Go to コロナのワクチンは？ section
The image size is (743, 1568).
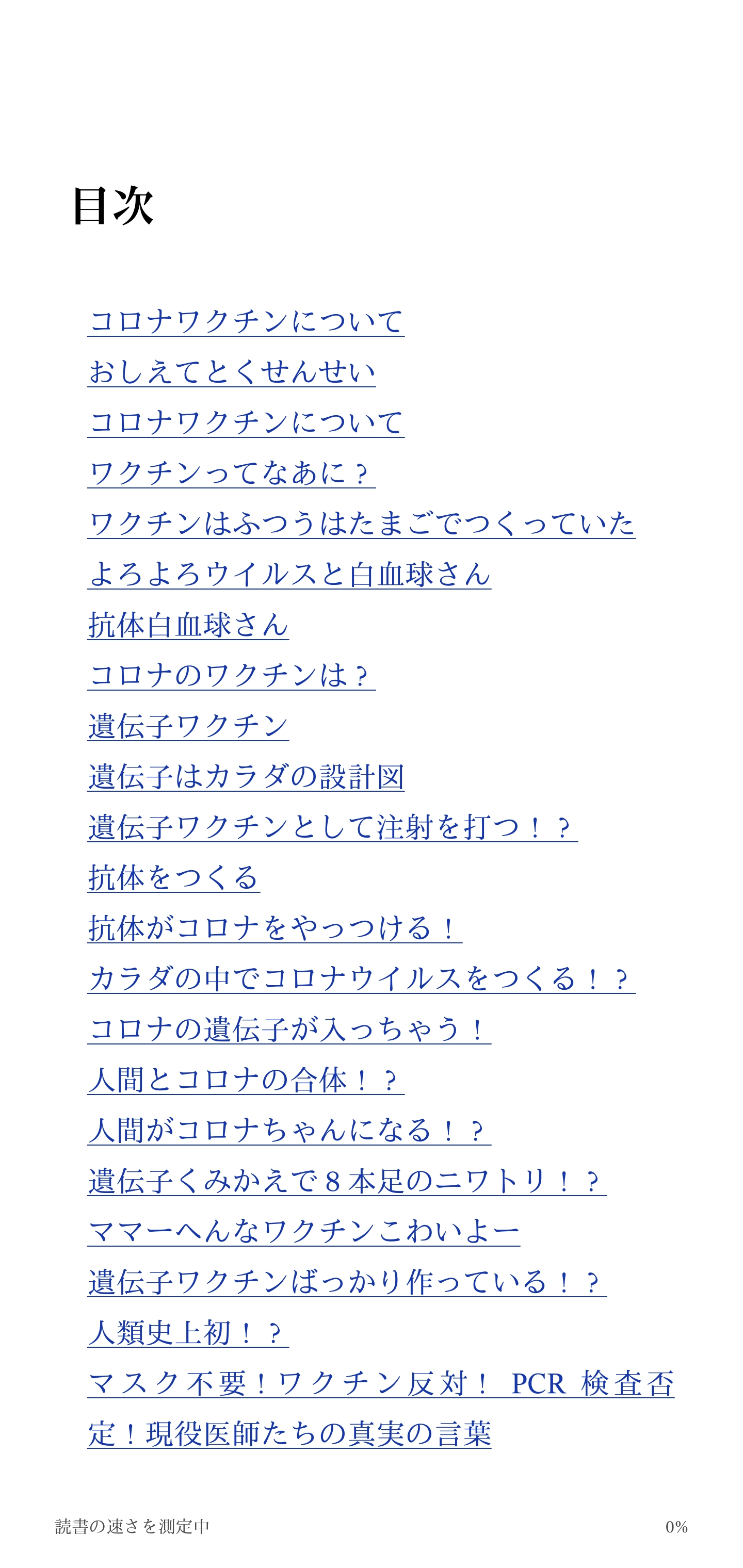232,675
